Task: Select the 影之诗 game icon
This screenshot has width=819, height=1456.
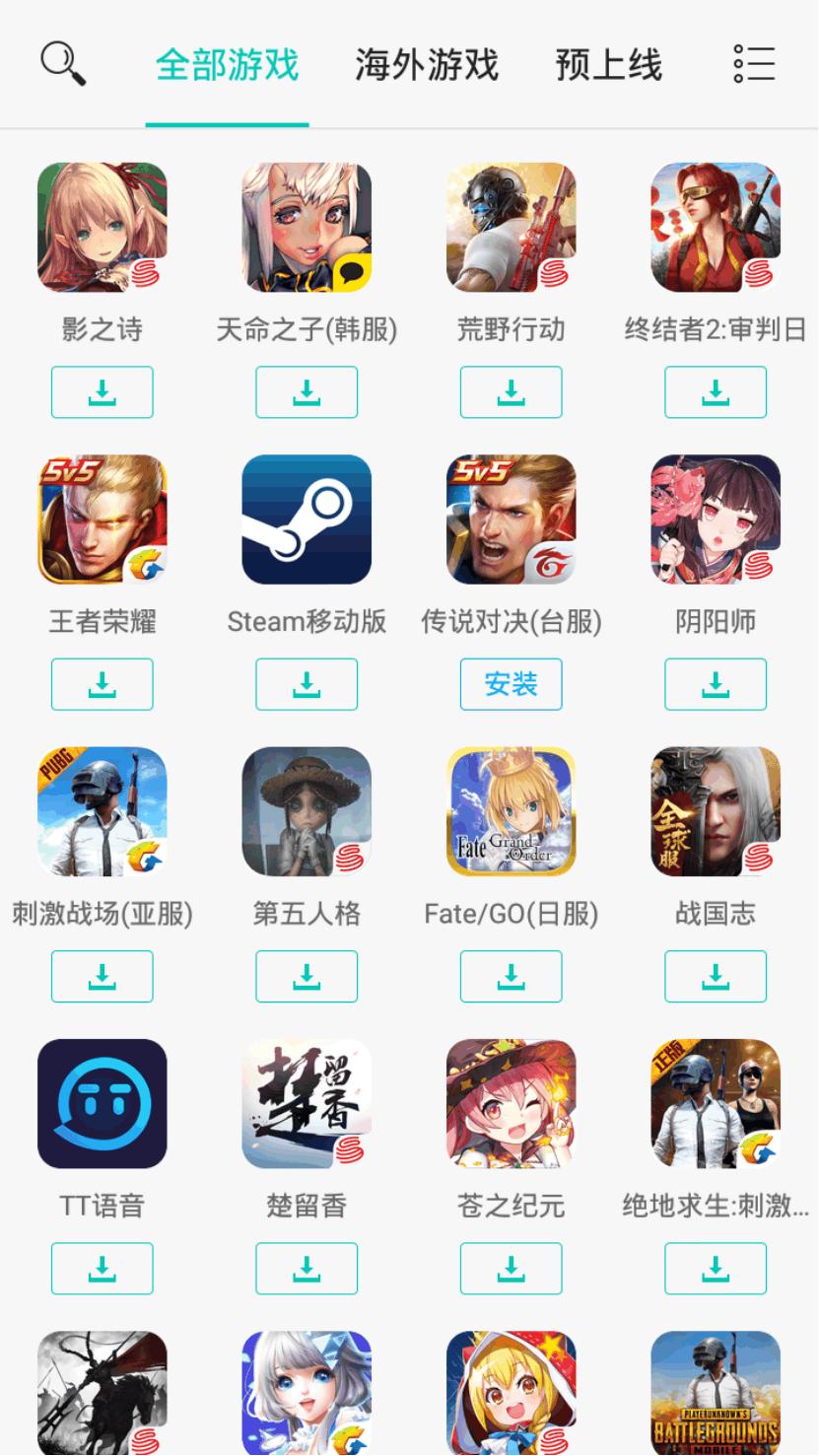Action: pos(102,226)
